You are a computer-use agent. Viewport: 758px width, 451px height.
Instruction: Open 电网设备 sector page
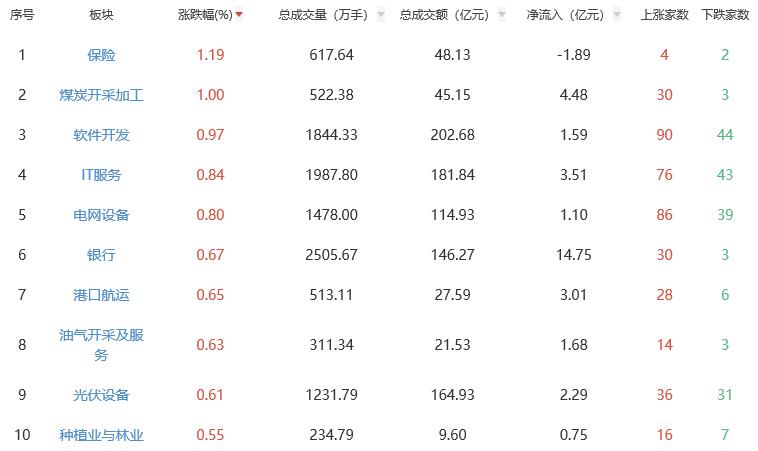[x=101, y=215]
